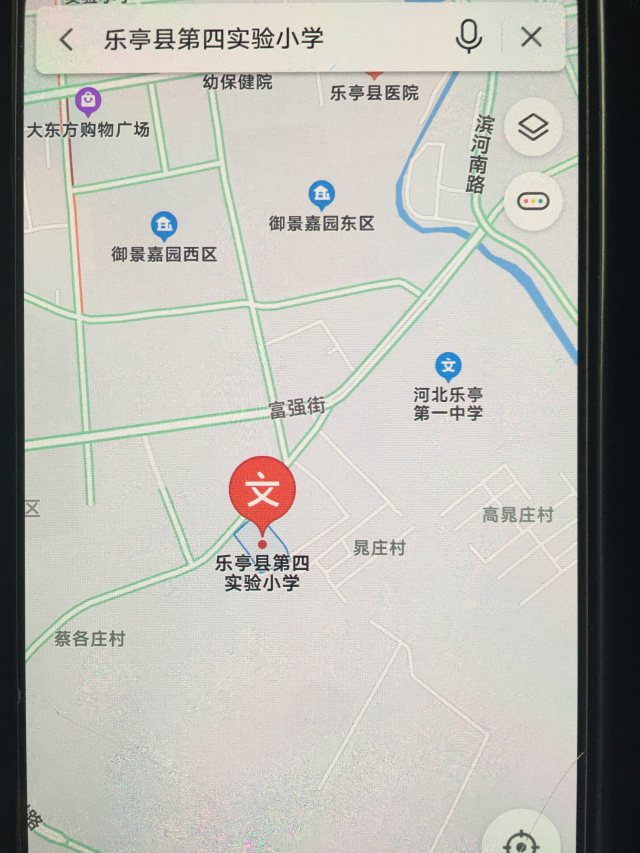Image resolution: width=640 pixels, height=853 pixels.
Task: Open the map layers button
Action: (x=533, y=128)
